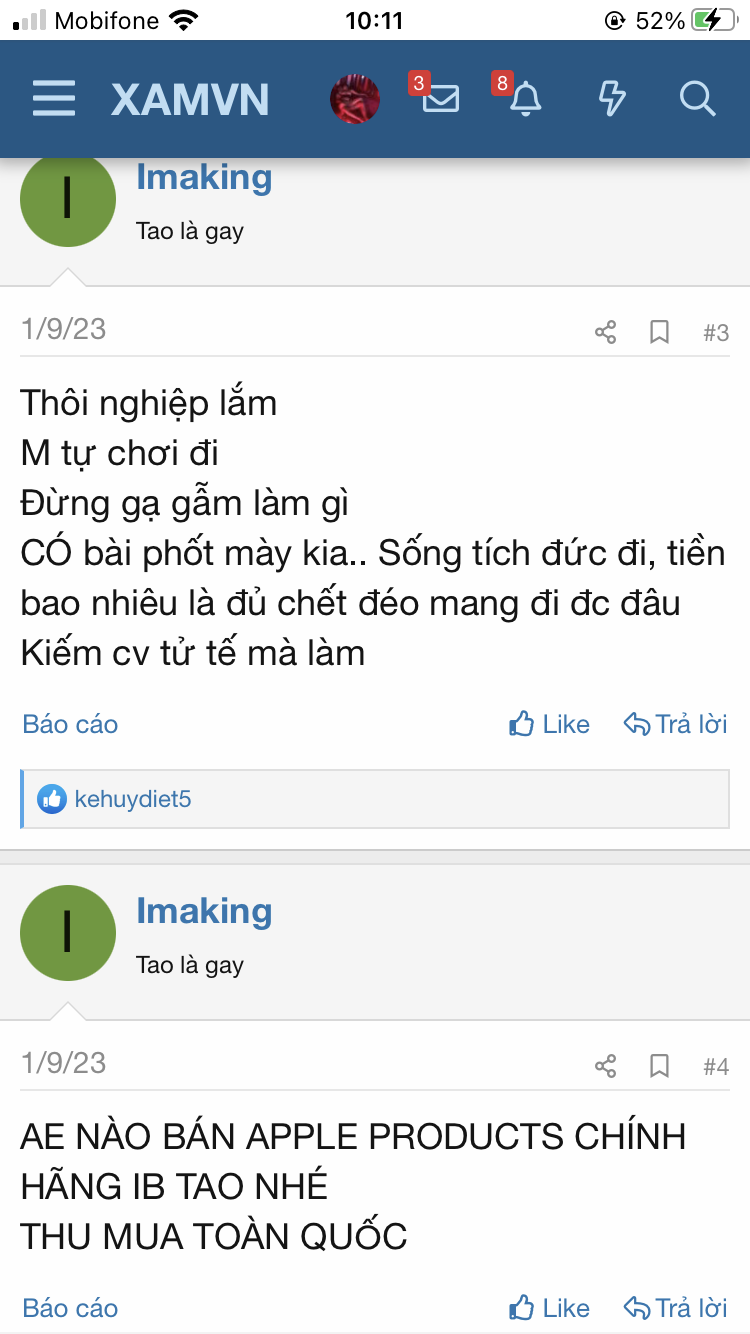Report post #3 via Báo cáo
Screen dimensions: 750x1334
(70, 724)
